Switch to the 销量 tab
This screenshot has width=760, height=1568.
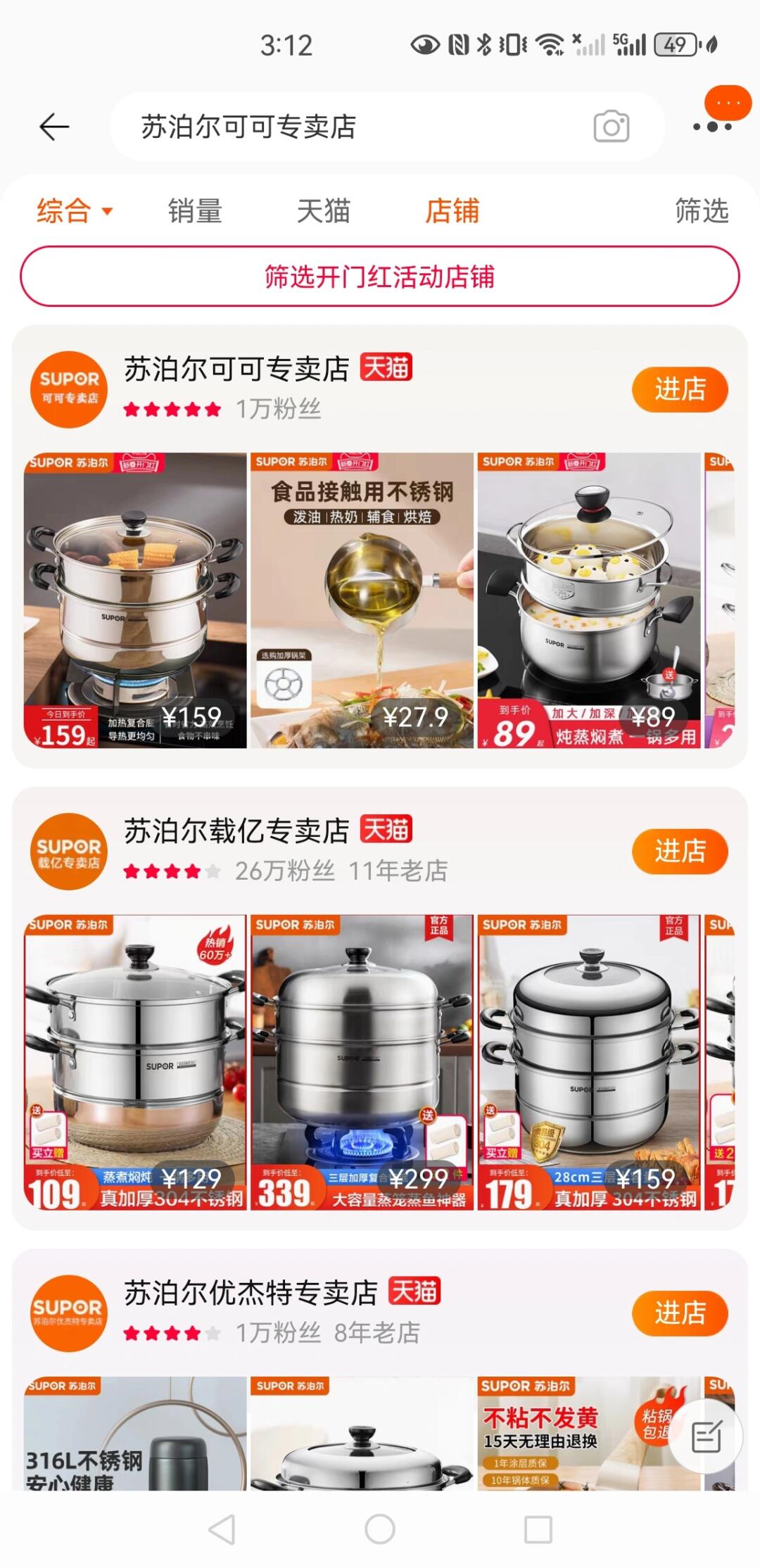coord(195,211)
